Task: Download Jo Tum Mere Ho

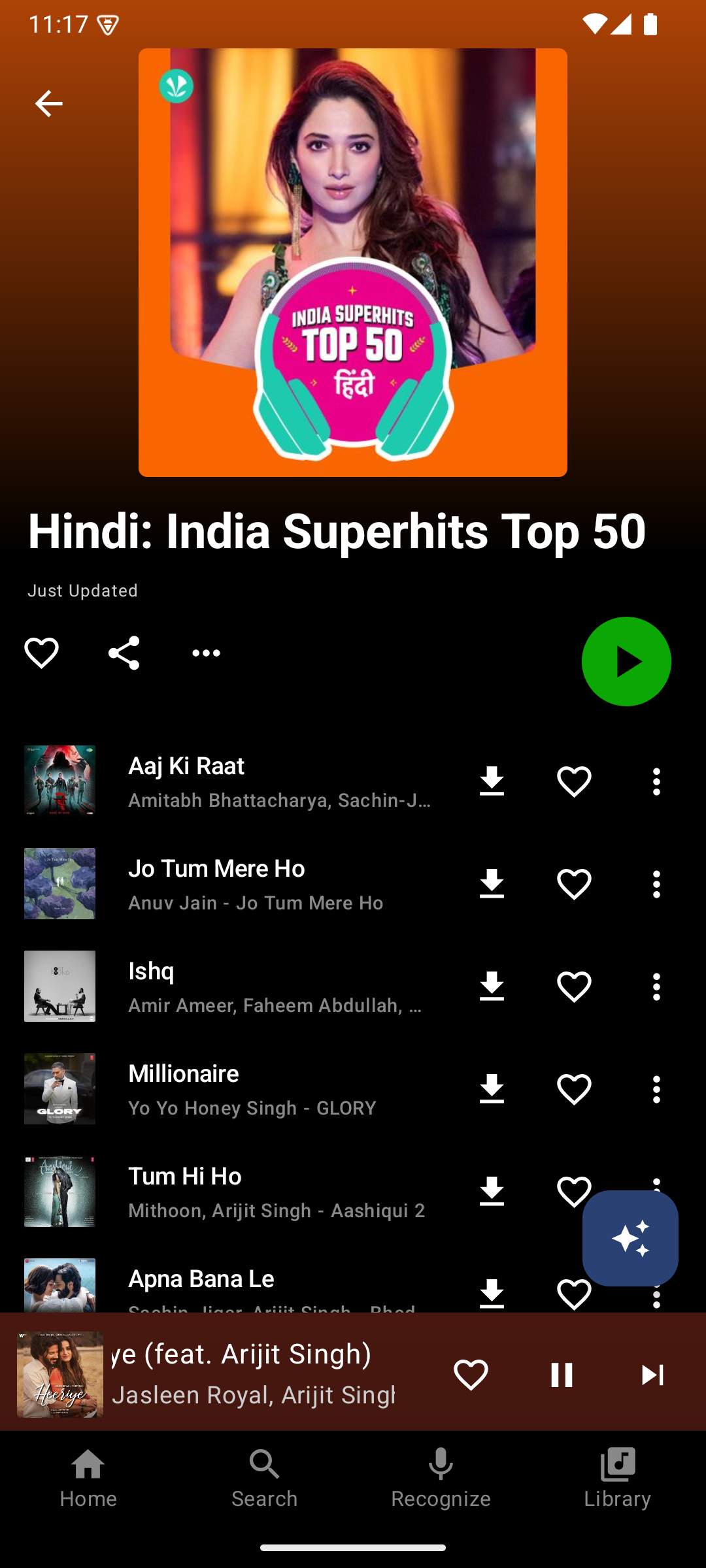Action: pos(492,884)
